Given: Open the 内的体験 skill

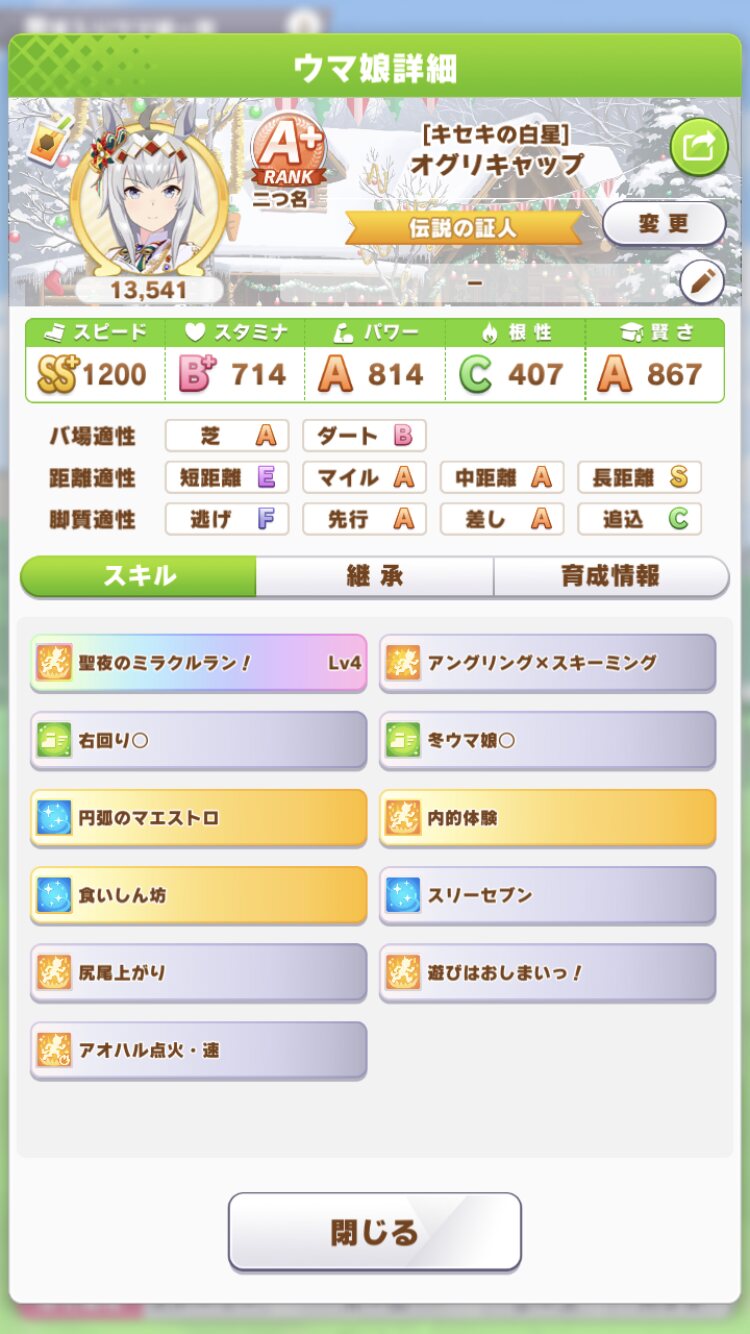Looking at the screenshot, I should 547,817.
